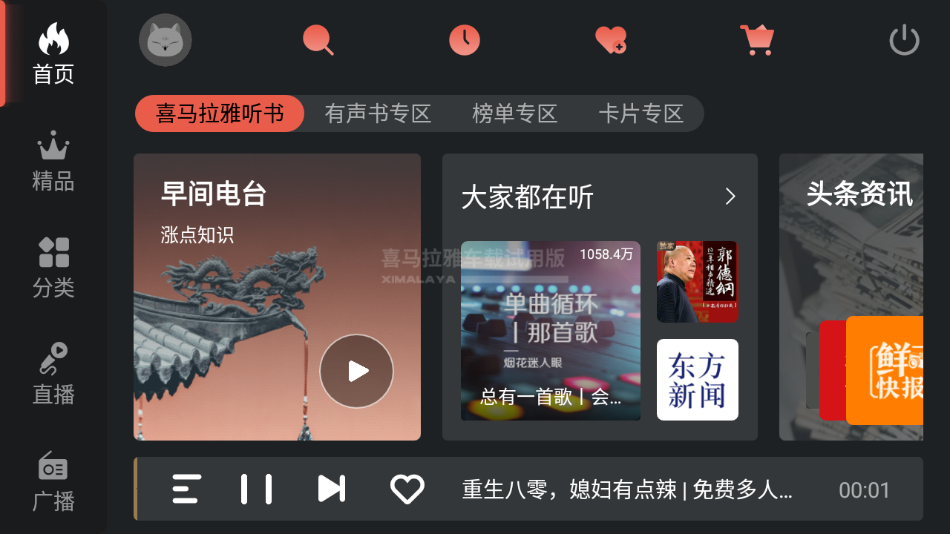Open the favorites heart icon at top
The height and width of the screenshot is (534, 950).
(x=610, y=41)
